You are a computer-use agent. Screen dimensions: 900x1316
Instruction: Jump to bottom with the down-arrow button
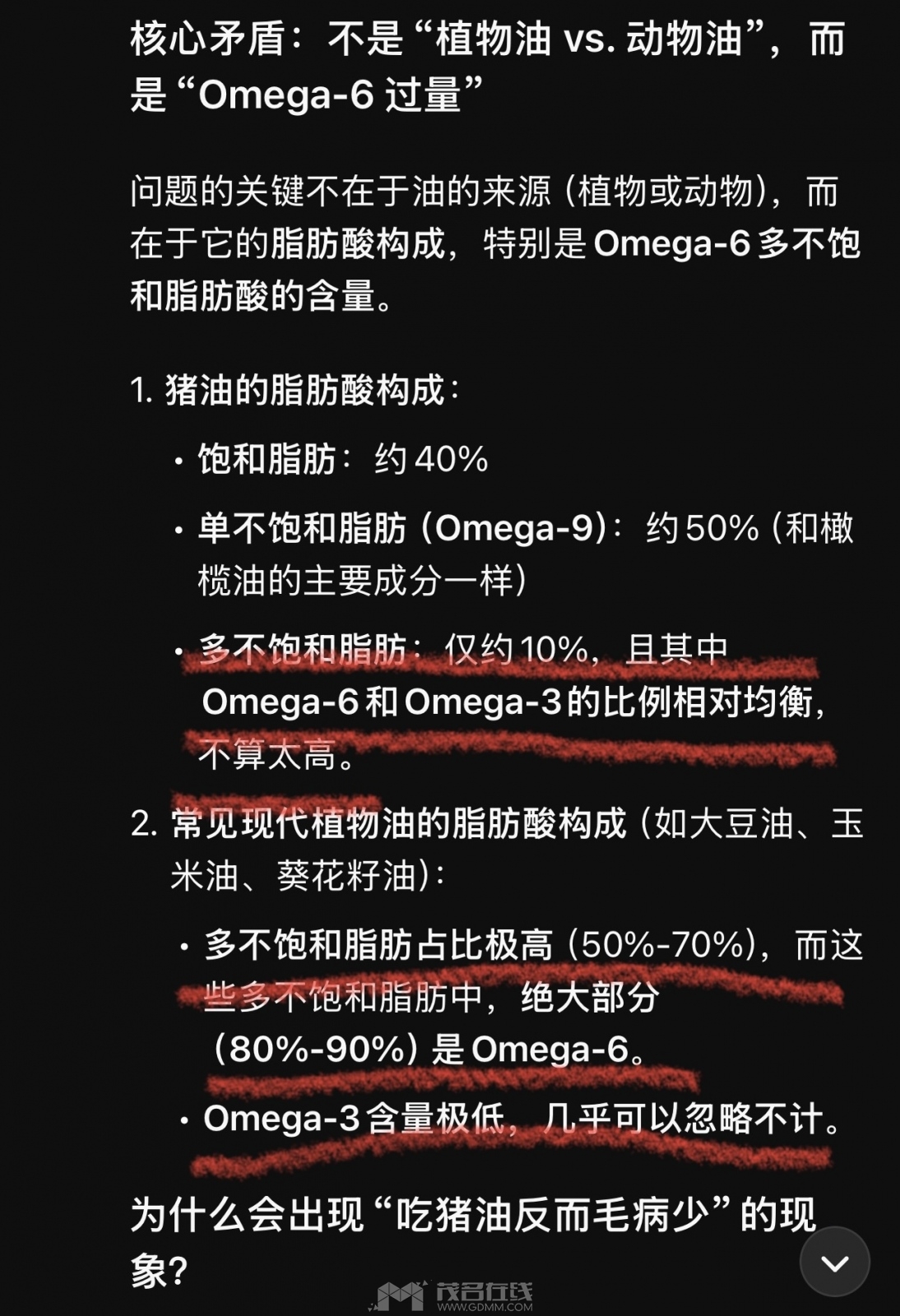coord(835,1262)
